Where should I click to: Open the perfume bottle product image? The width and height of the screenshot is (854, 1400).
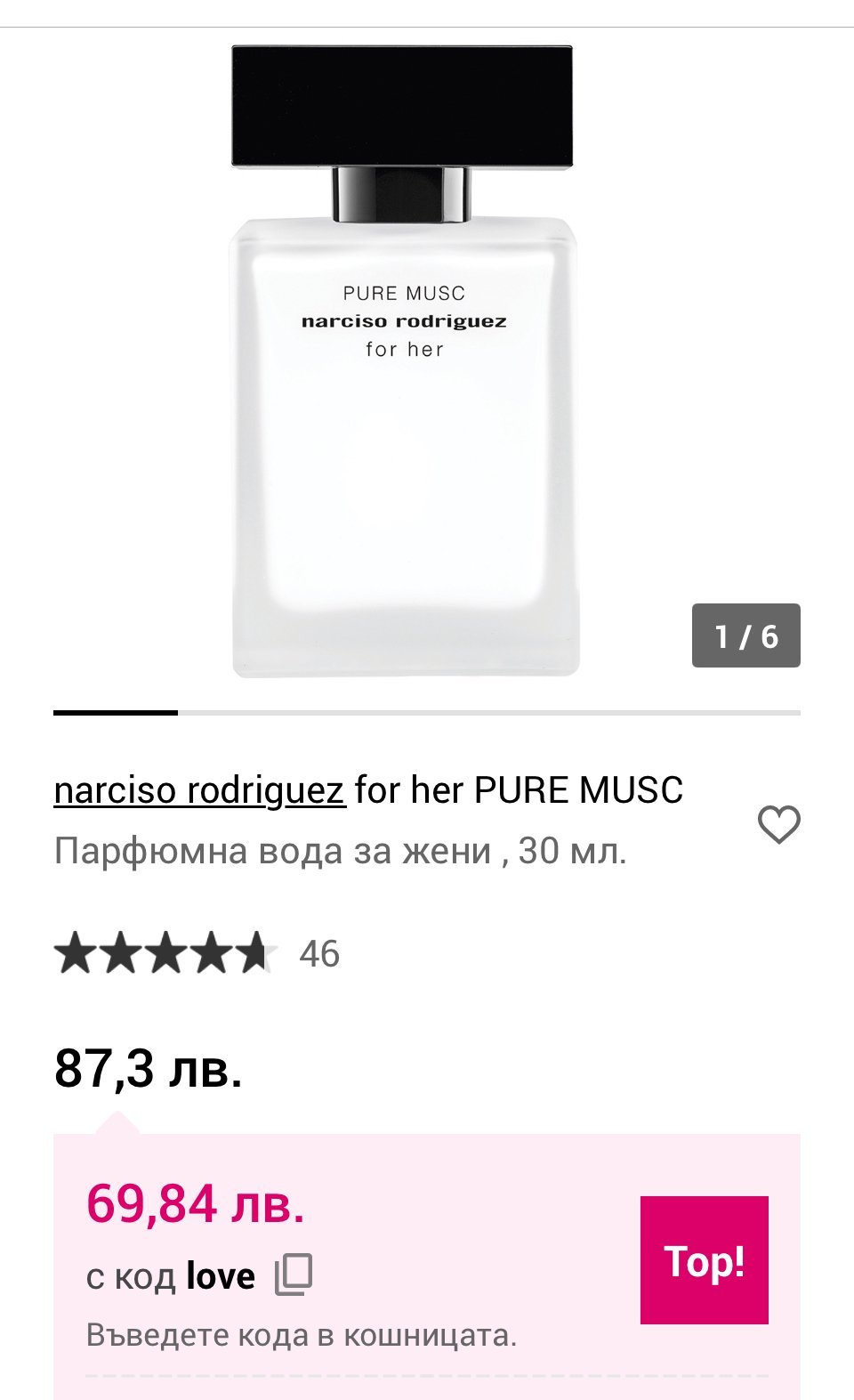pos(404,361)
